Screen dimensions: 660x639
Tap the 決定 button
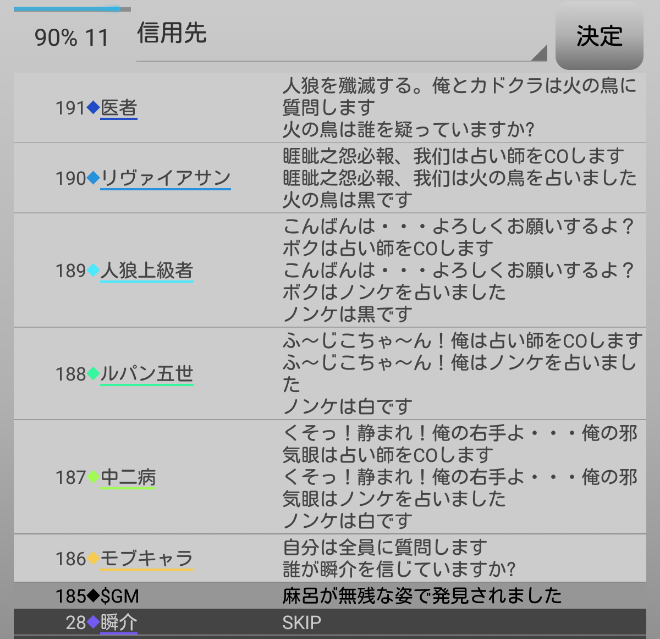coord(599,36)
